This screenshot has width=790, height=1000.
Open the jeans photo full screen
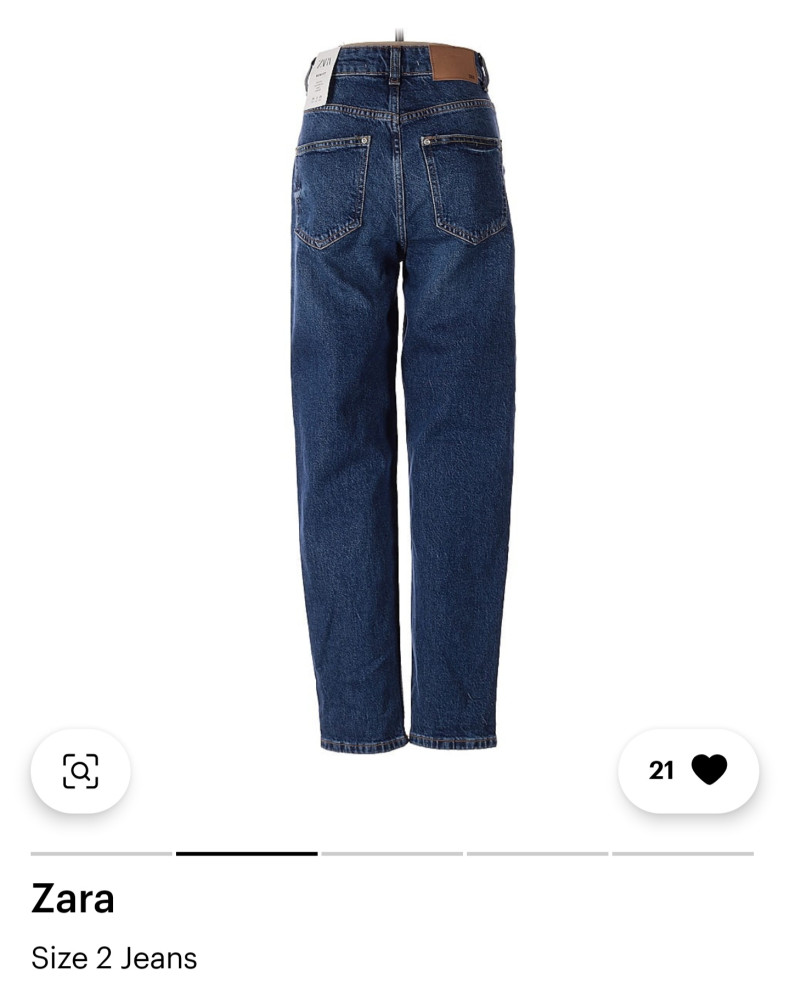(x=402, y=400)
